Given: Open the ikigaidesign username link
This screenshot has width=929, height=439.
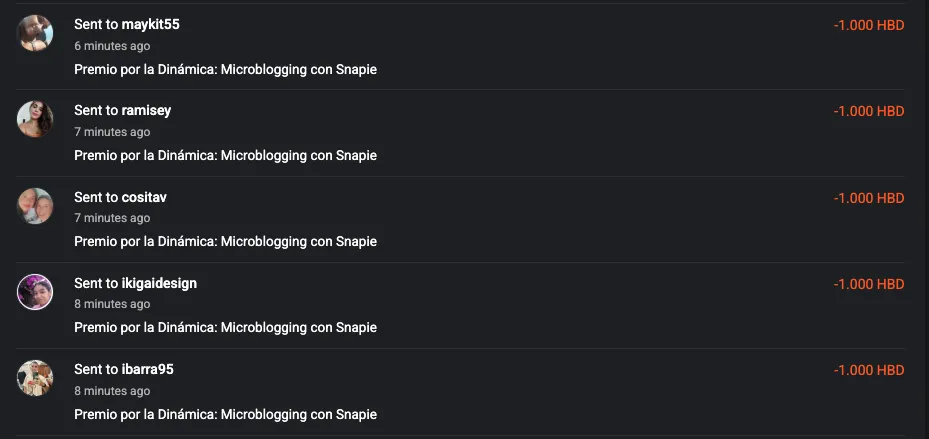Looking at the screenshot, I should (x=159, y=283).
